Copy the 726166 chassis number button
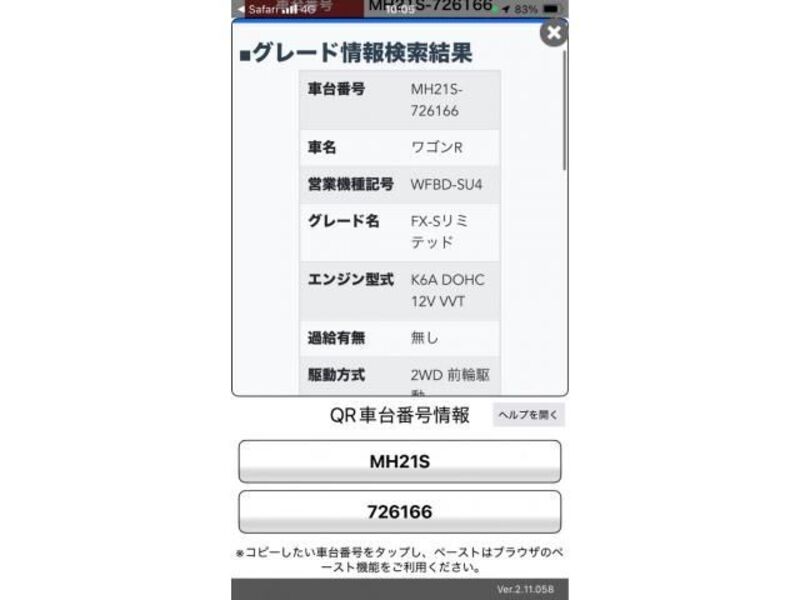This screenshot has height=600, width=800. tap(399, 512)
